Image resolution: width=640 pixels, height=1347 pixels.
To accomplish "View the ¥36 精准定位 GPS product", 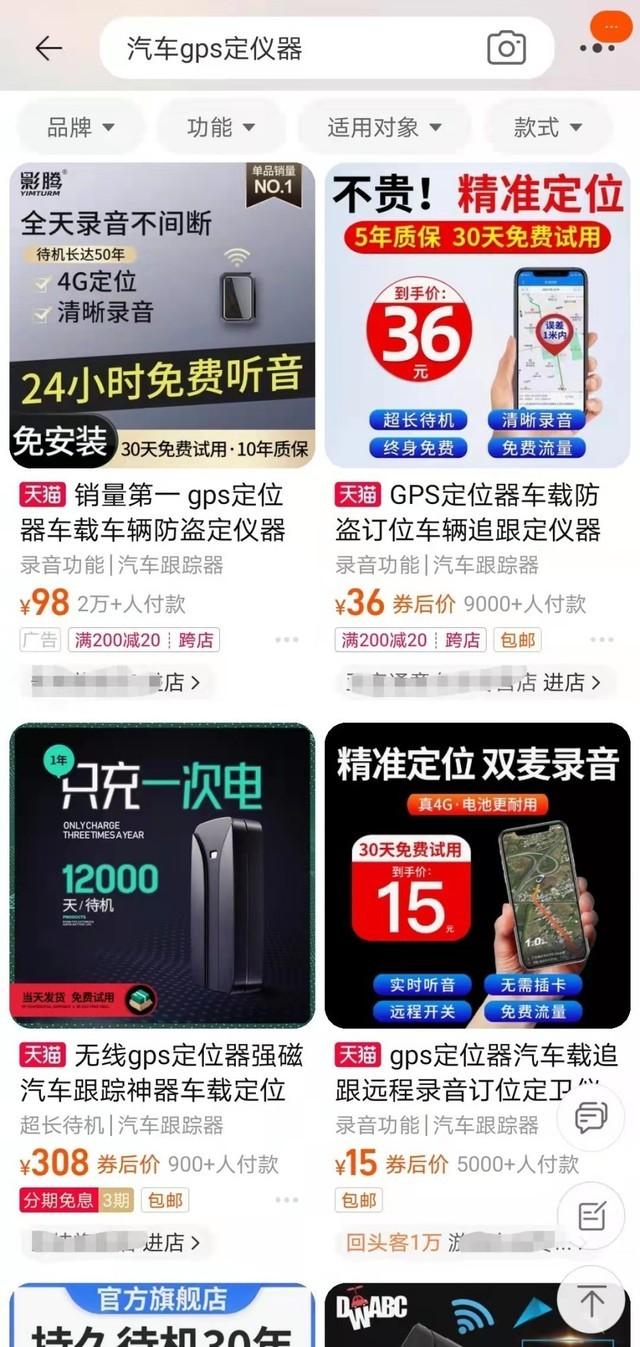I will (477, 315).
